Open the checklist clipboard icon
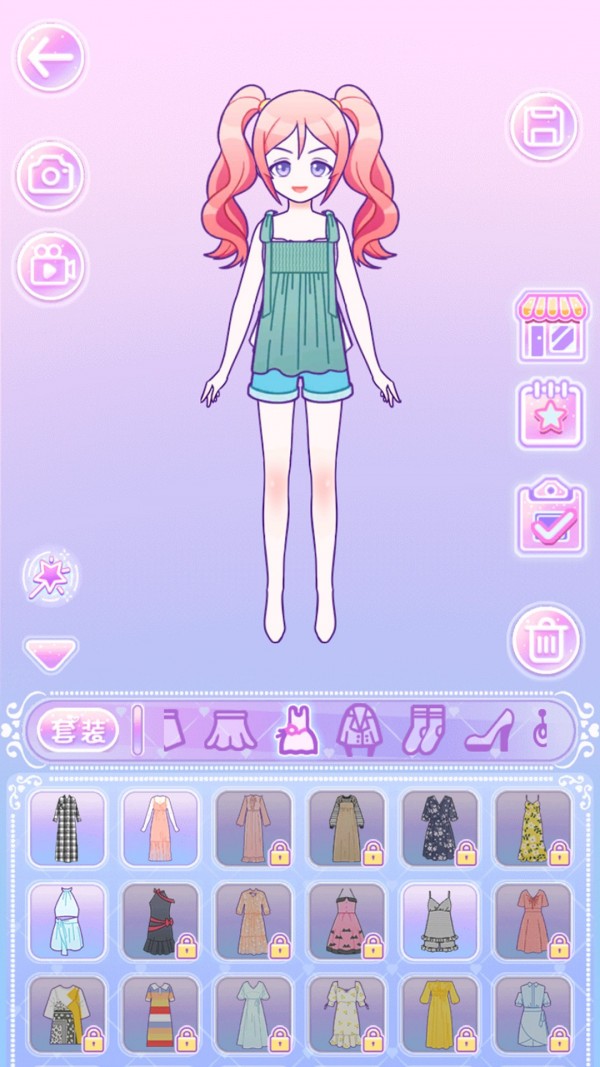The image size is (600, 1067). click(x=551, y=517)
